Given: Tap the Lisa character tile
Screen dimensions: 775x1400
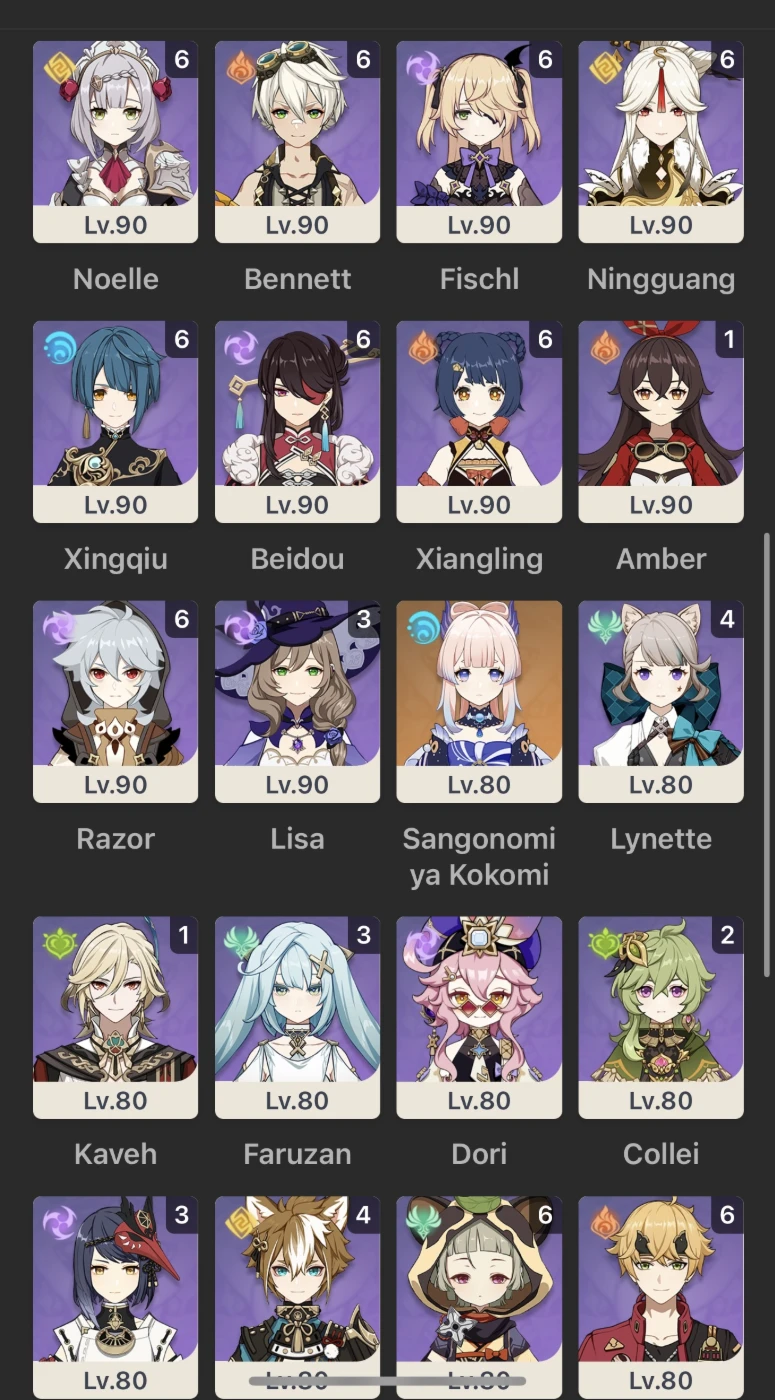Looking at the screenshot, I should (x=297, y=702).
